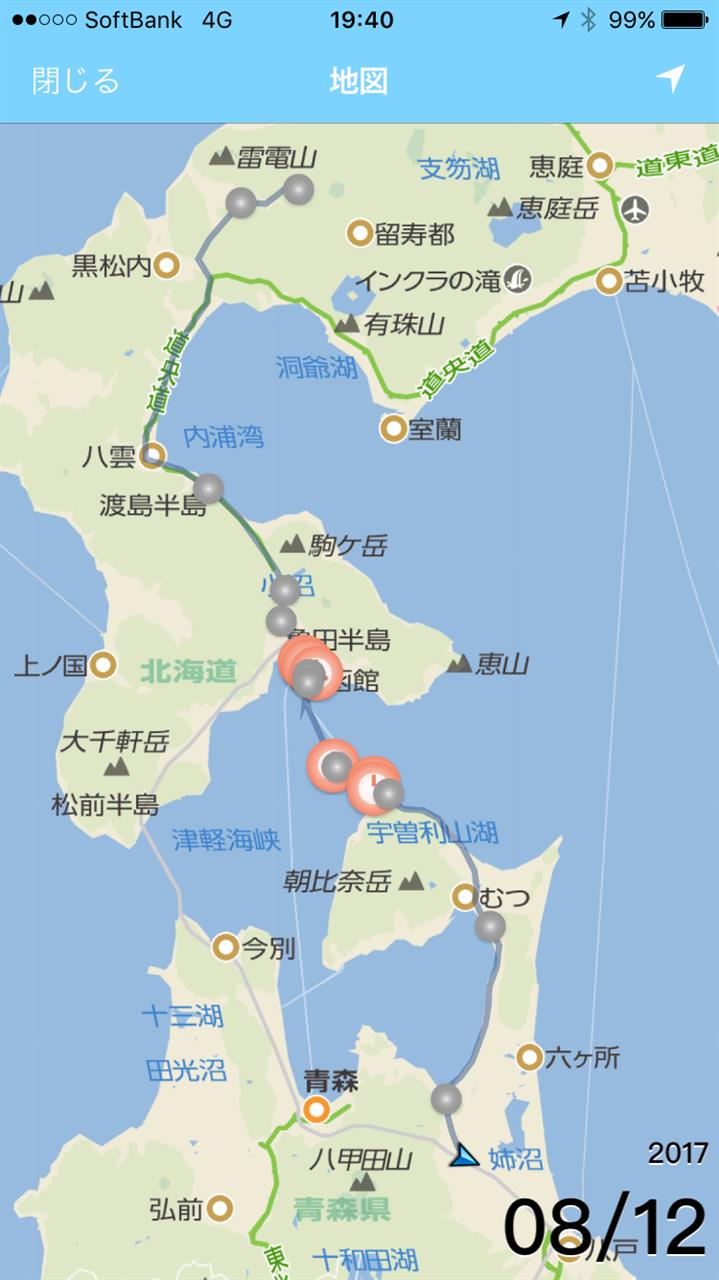Close the map with 閉じる
This screenshot has width=719, height=1280.
(75, 81)
